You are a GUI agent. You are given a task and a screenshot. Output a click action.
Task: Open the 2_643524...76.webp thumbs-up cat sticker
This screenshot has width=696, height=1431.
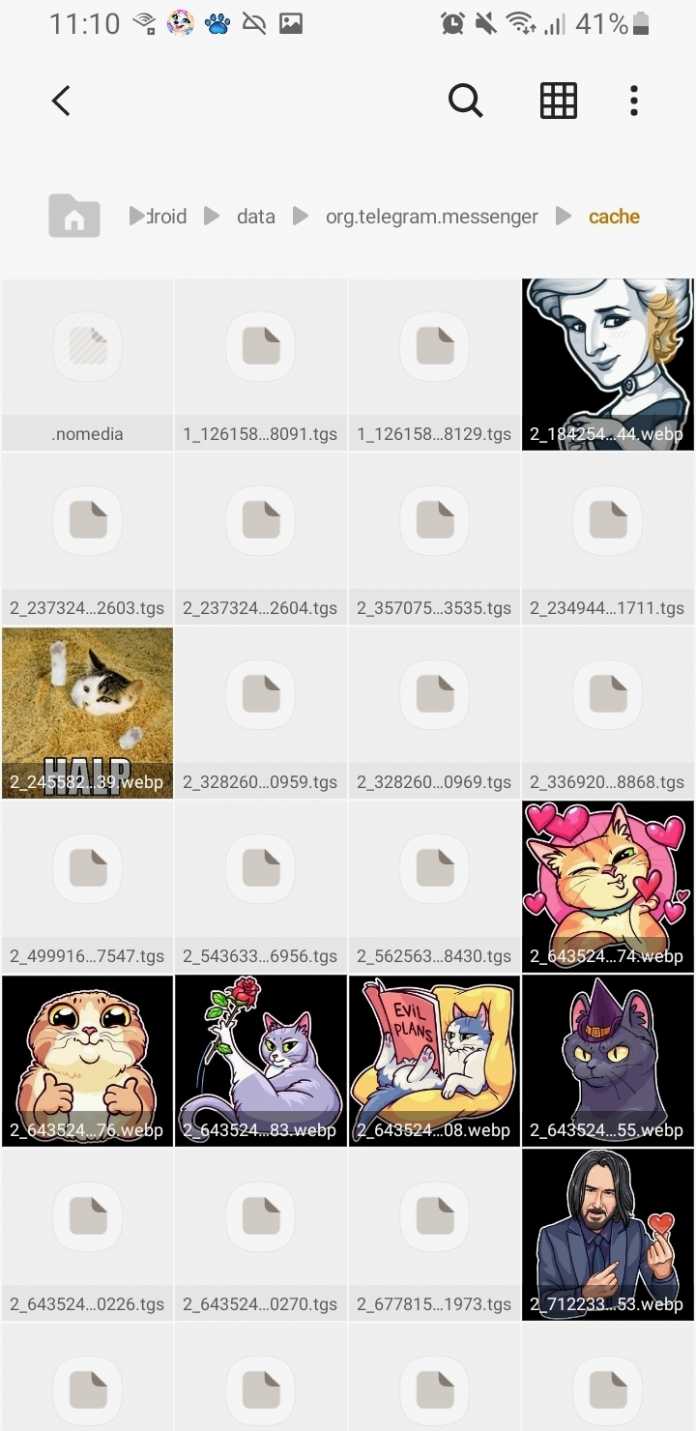click(88, 1058)
